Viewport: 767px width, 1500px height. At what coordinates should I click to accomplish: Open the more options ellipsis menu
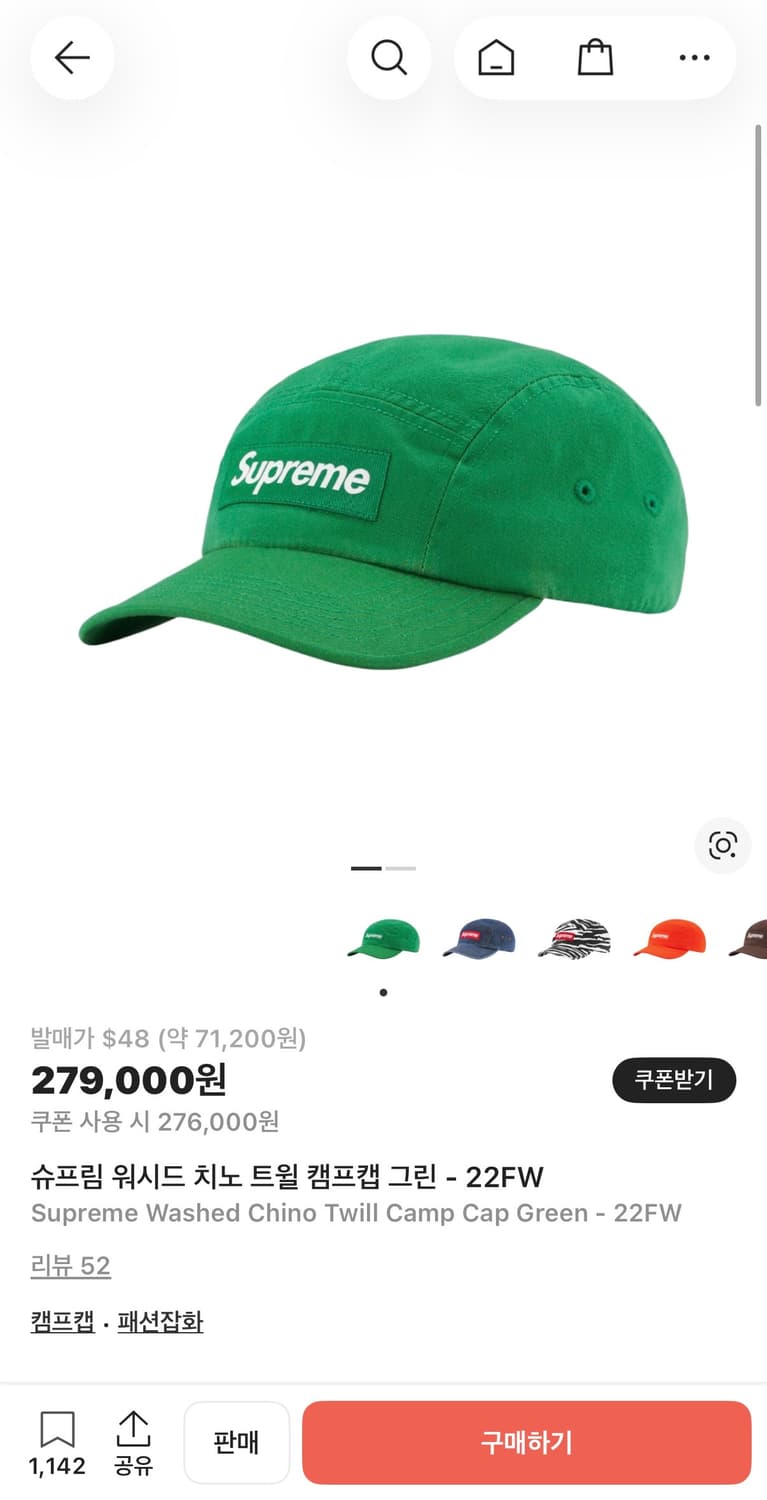click(694, 57)
